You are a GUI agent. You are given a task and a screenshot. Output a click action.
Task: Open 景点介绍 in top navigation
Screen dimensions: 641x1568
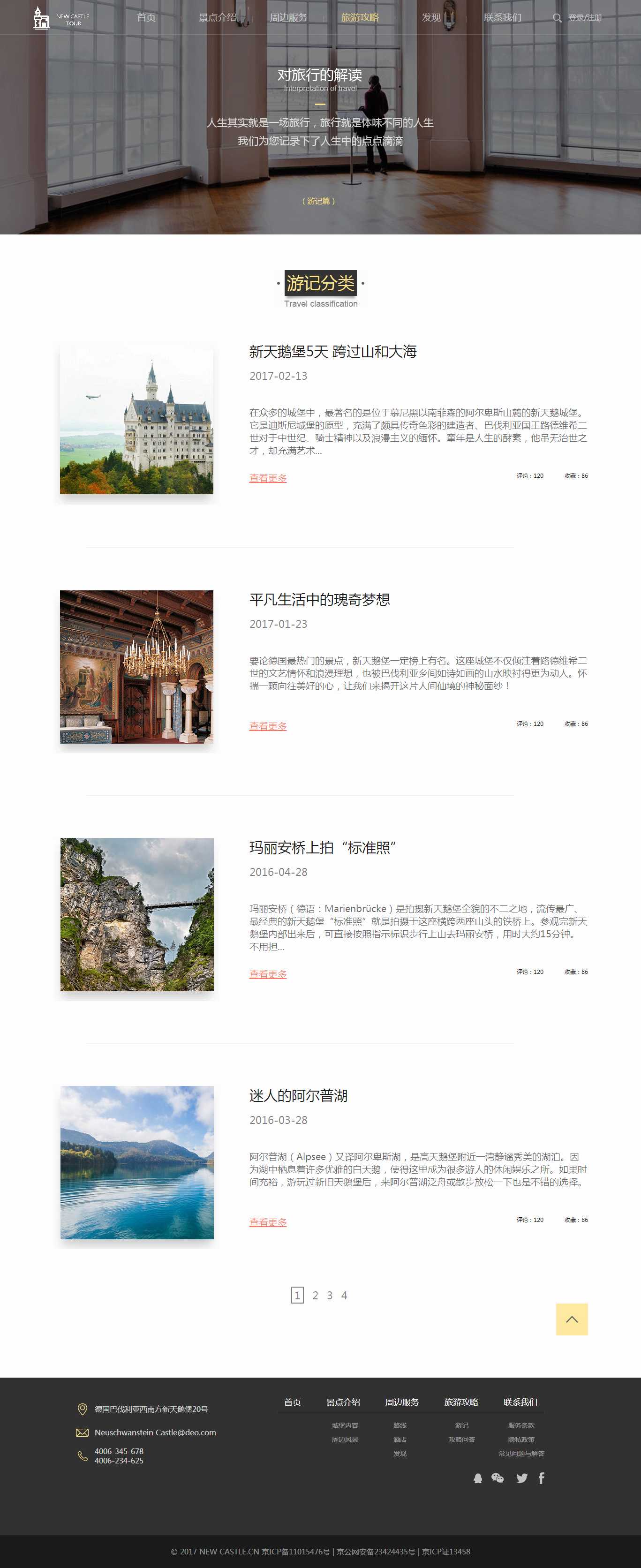tap(217, 18)
